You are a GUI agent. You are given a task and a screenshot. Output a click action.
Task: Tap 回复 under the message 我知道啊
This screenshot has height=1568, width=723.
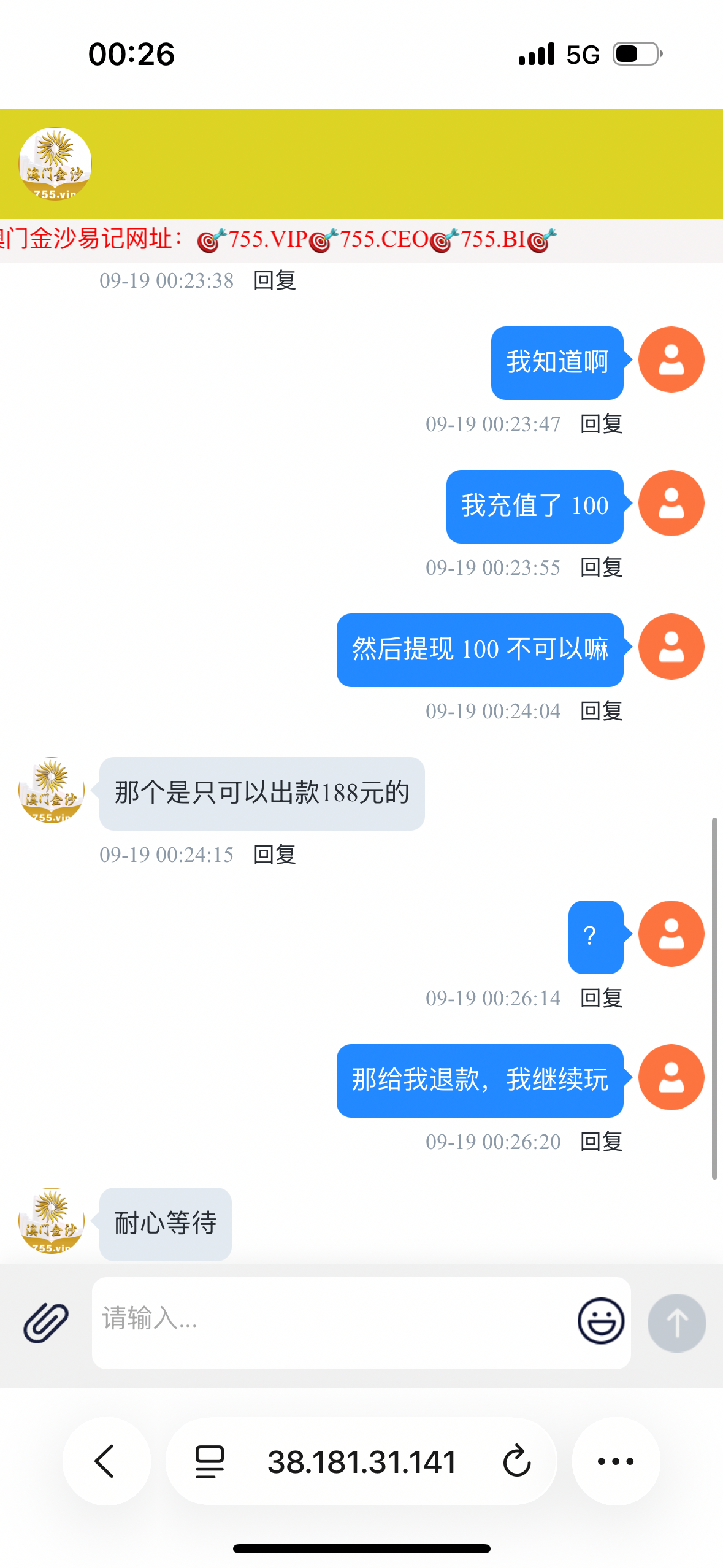[x=601, y=424]
